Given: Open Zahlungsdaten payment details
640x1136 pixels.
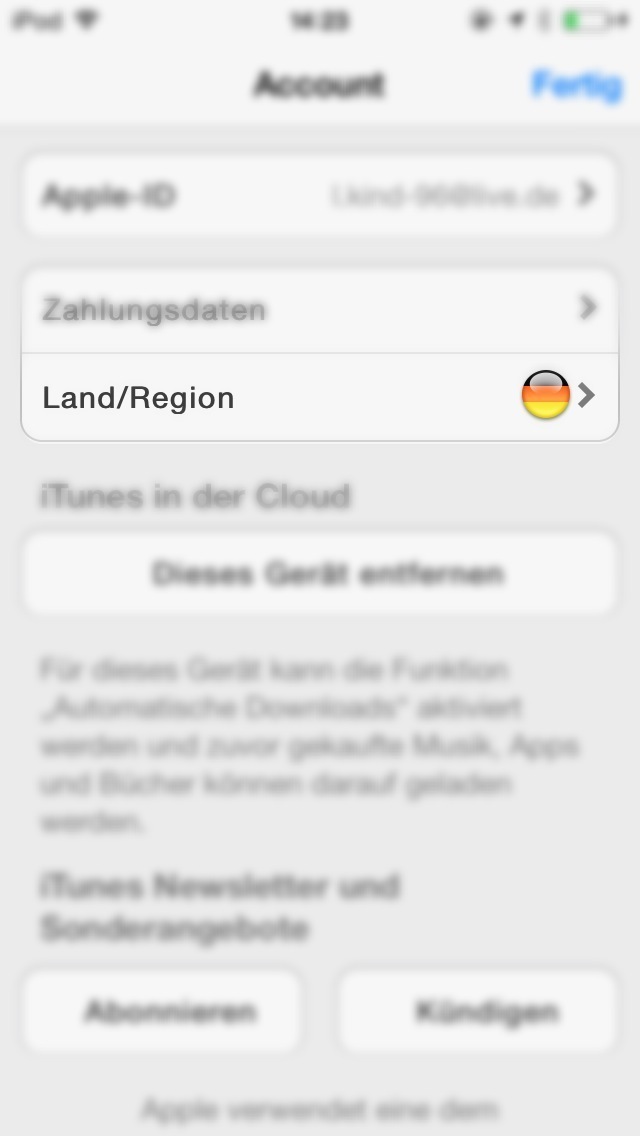Looking at the screenshot, I should pyautogui.click(x=320, y=310).
